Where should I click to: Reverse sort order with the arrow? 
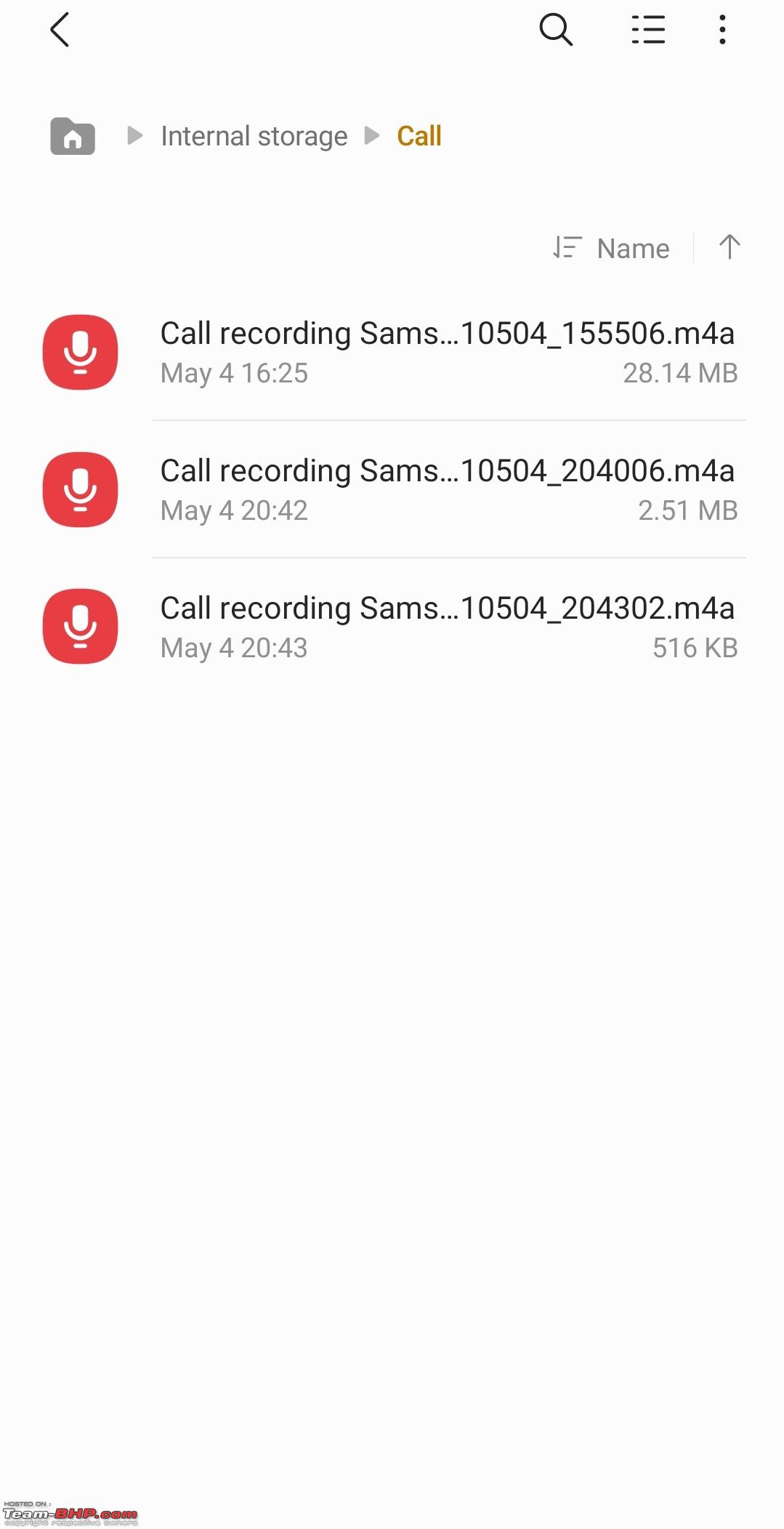point(730,247)
